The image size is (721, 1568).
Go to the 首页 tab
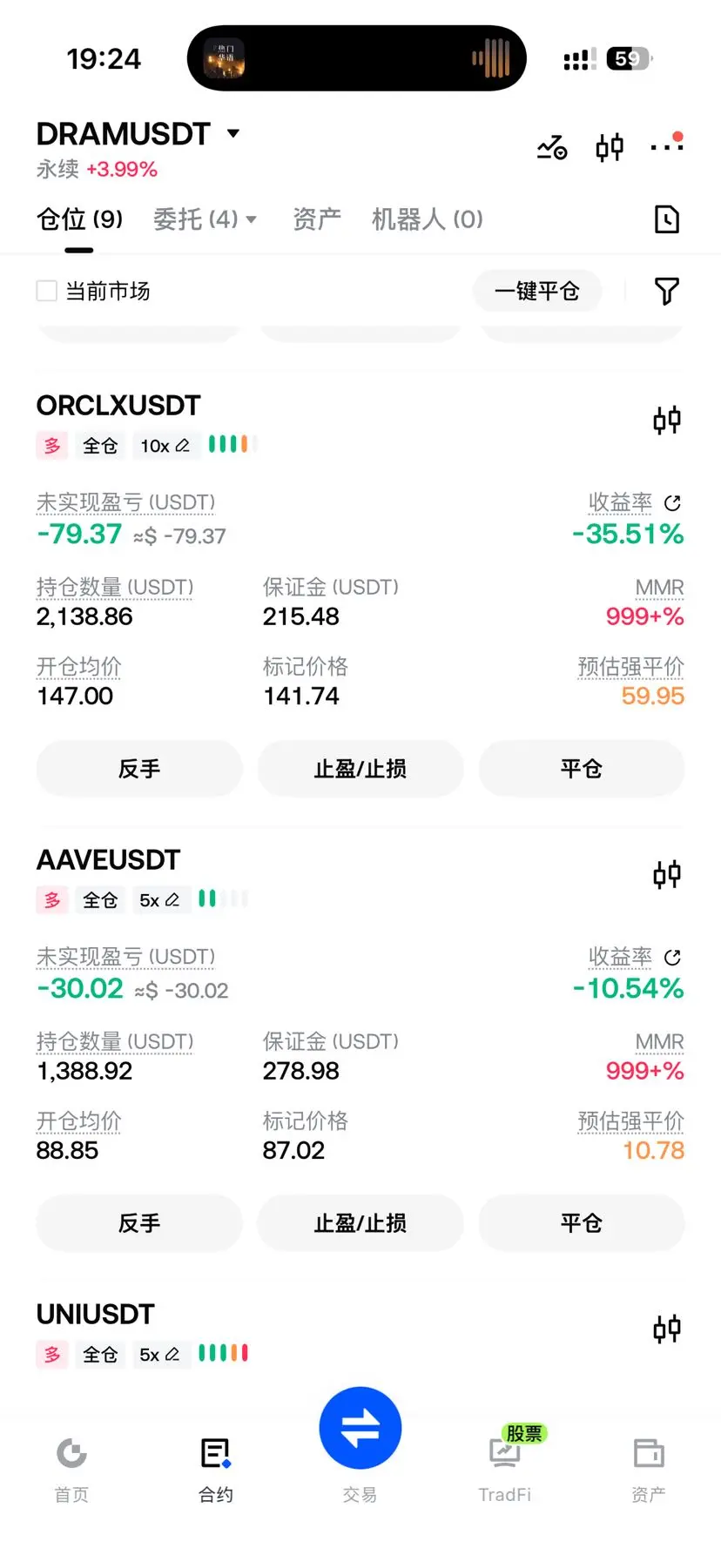[x=71, y=1468]
